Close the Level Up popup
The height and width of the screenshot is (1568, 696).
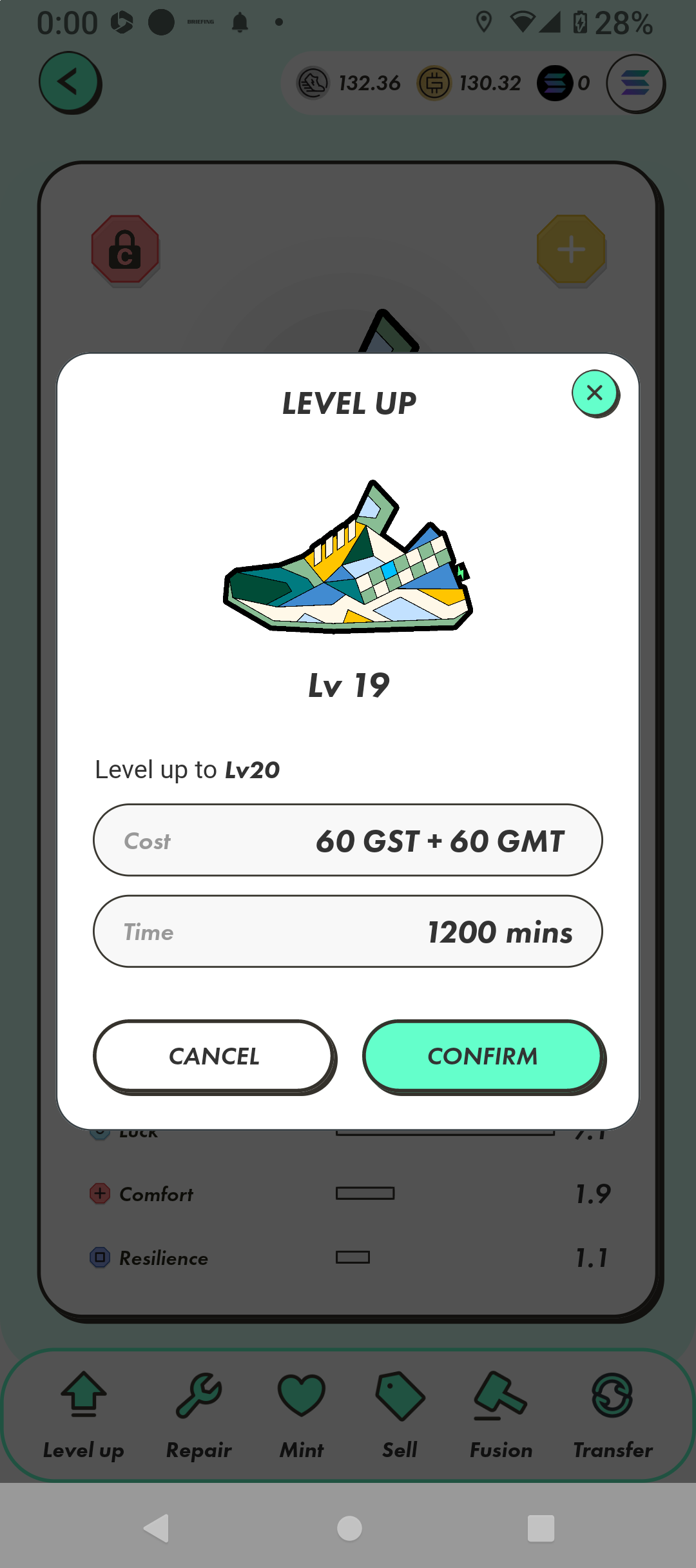point(595,393)
